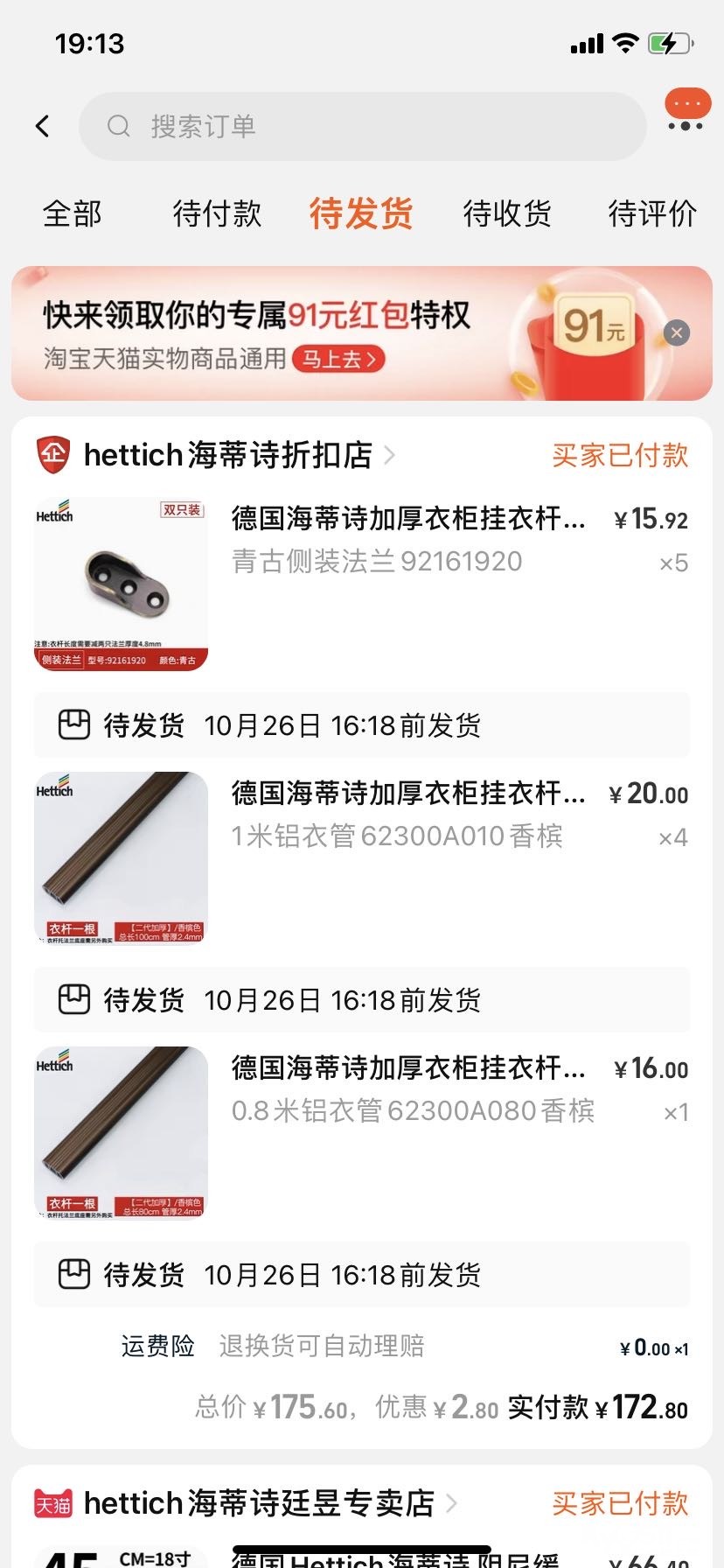Open the hettich海蒂诗廷昱专卖店 shop page

[x=258, y=1503]
